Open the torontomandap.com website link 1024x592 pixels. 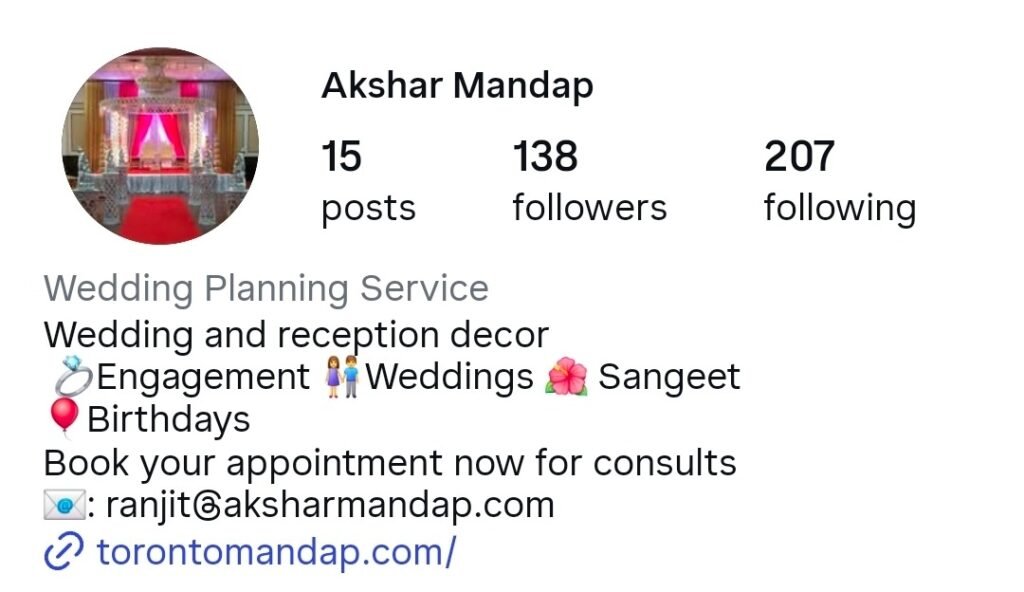[x=275, y=552]
